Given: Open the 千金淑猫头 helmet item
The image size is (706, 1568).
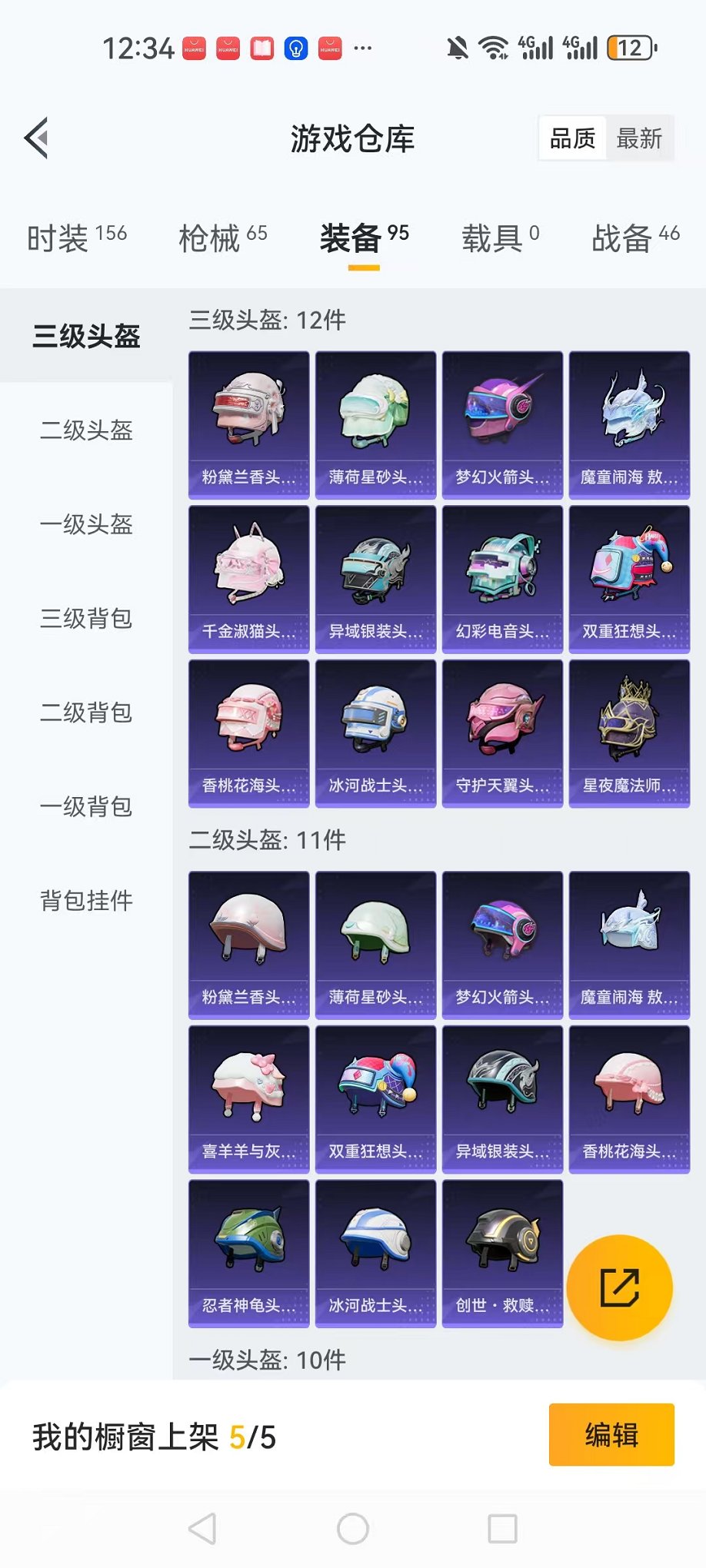Looking at the screenshot, I should click(248, 579).
